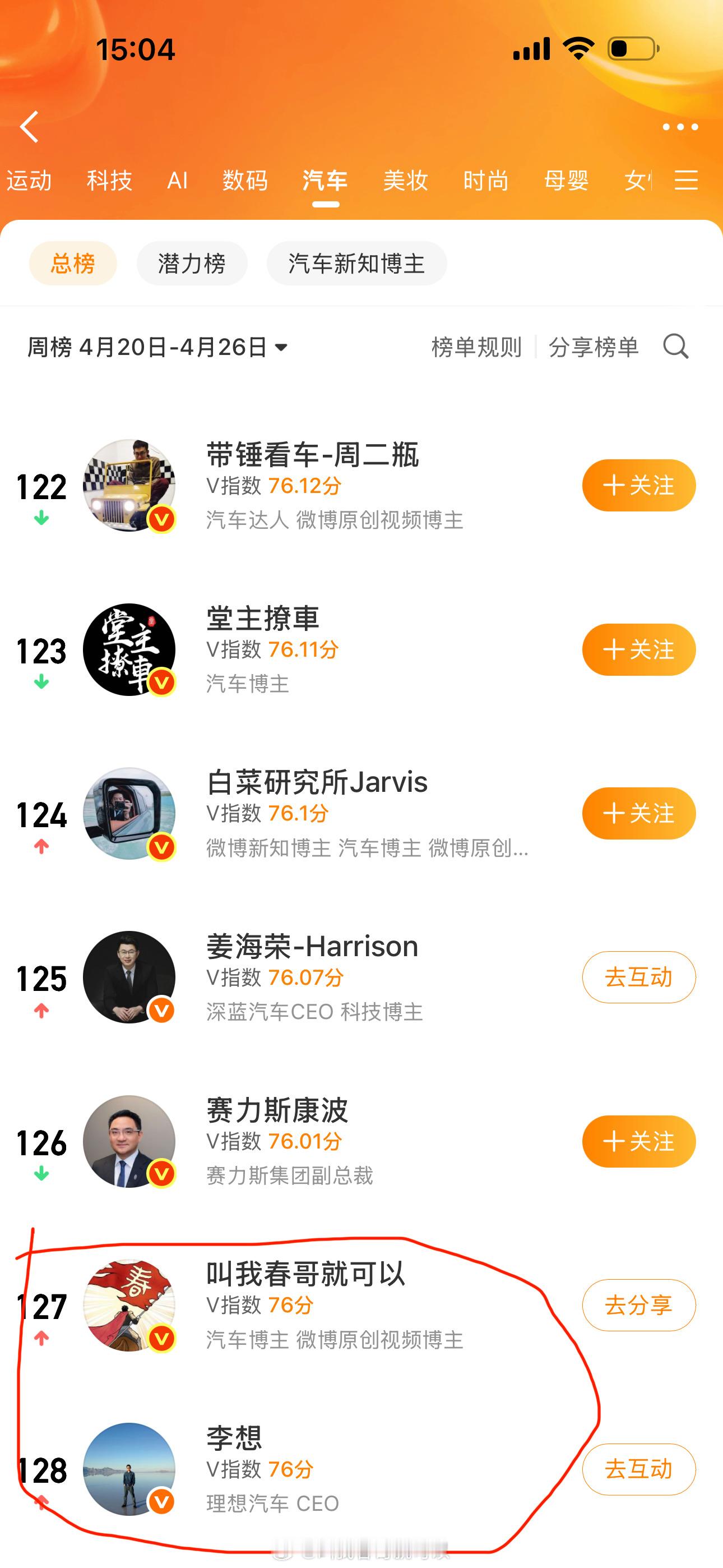Viewport: 723px width, 1568px height.
Task: Tap the search icon beside 分享榜单
Action: pos(675,347)
